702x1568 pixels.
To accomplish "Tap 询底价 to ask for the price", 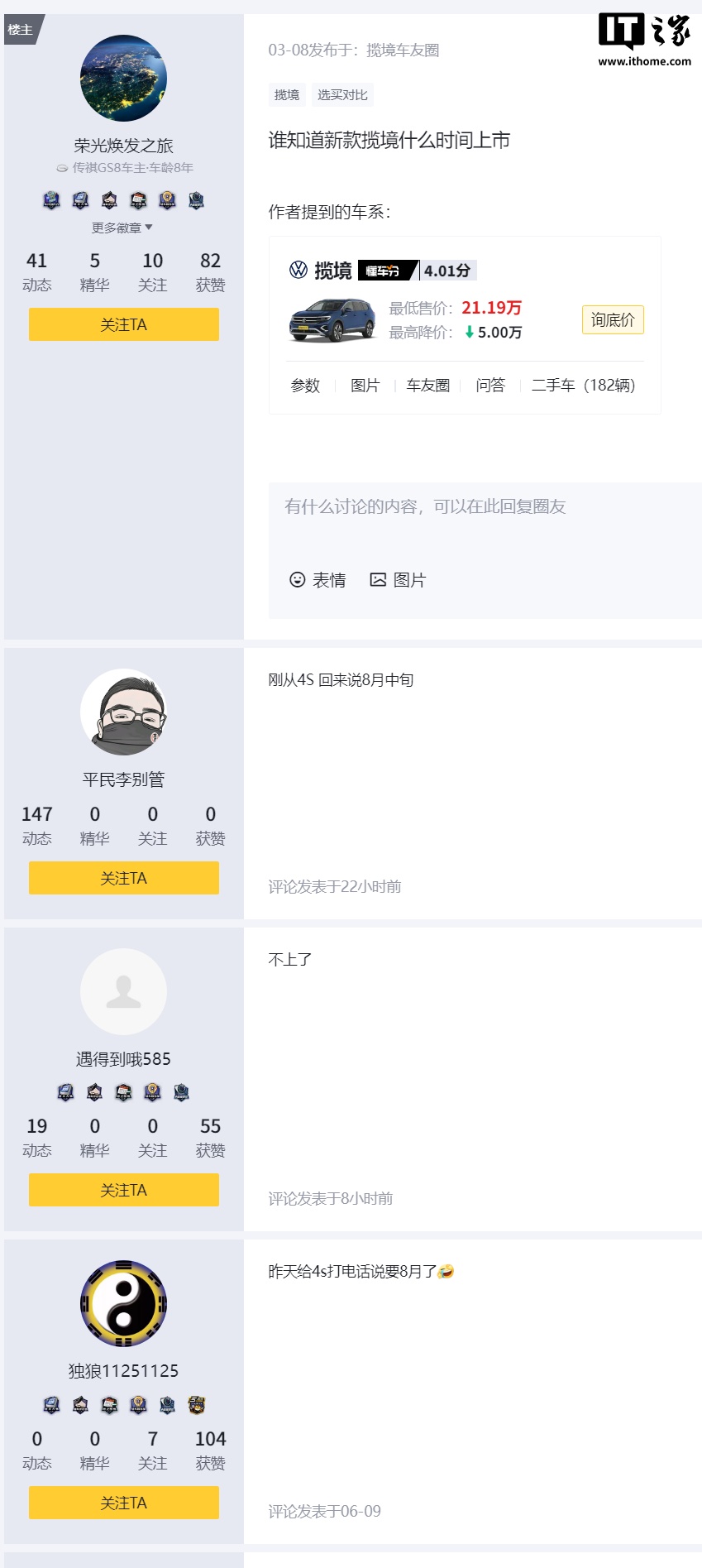I will coord(613,320).
